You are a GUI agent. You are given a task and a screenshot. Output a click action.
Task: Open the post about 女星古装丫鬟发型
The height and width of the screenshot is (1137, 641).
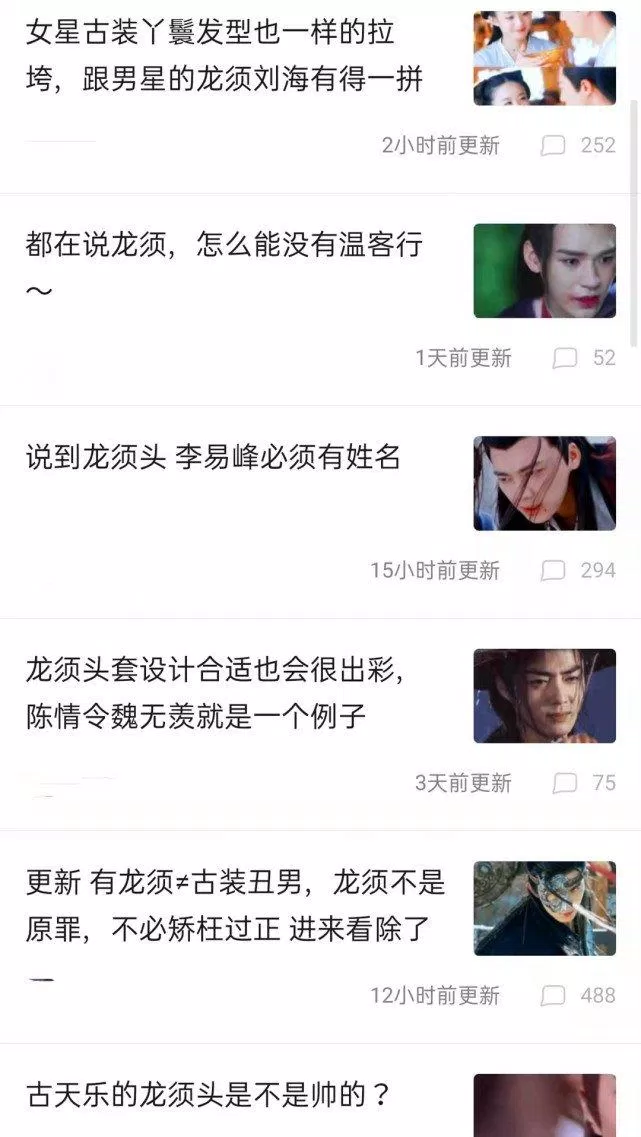[225, 56]
